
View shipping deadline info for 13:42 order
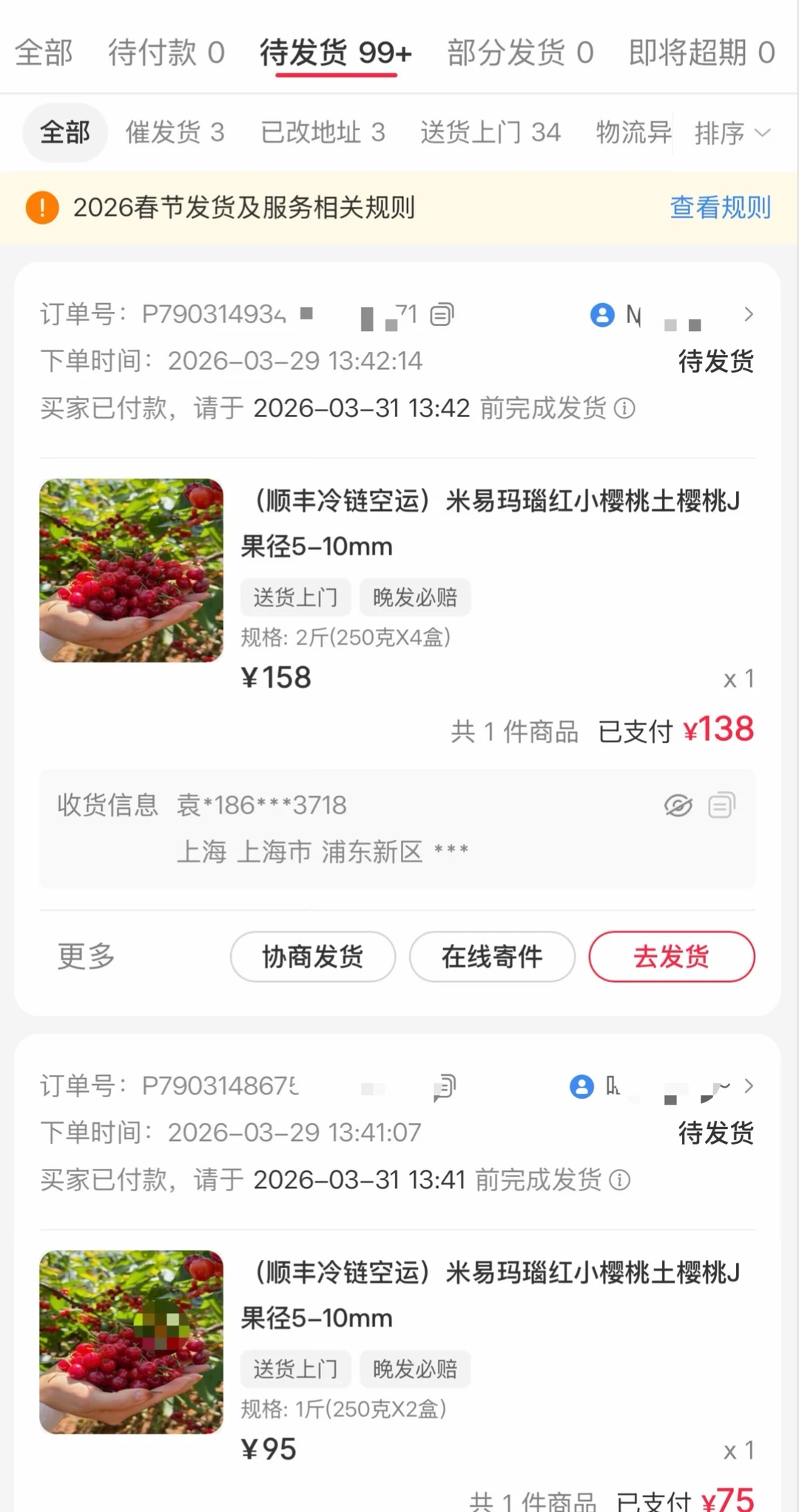coord(625,408)
